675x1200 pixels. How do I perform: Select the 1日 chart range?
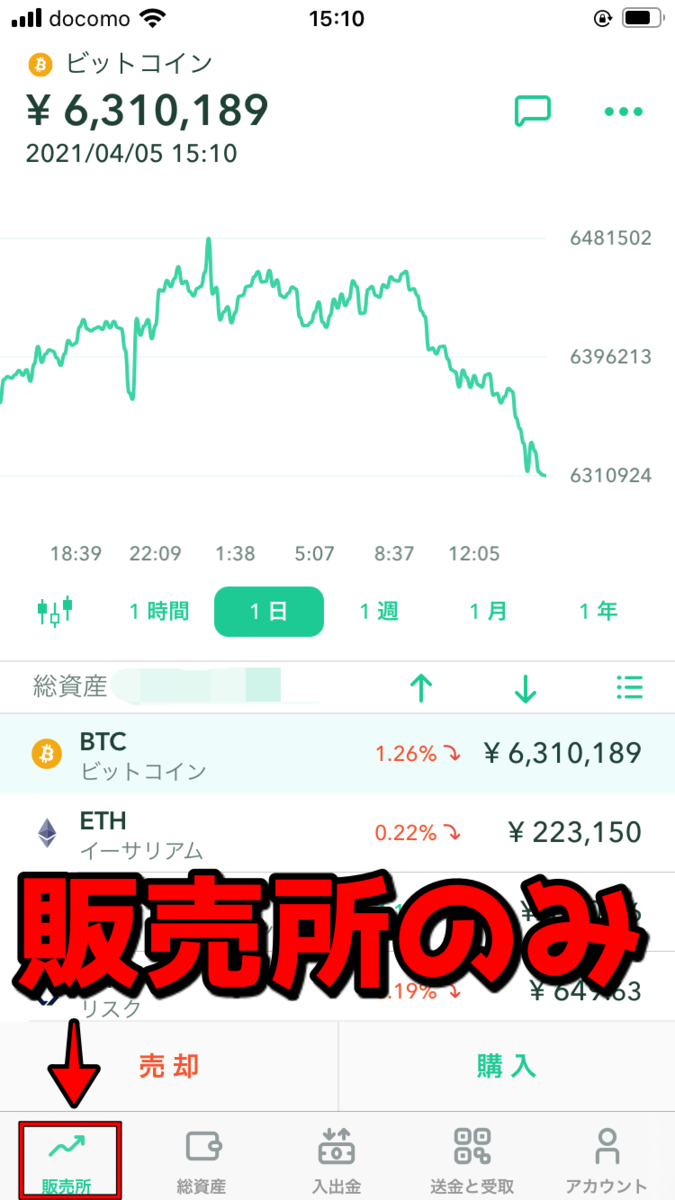[269, 611]
